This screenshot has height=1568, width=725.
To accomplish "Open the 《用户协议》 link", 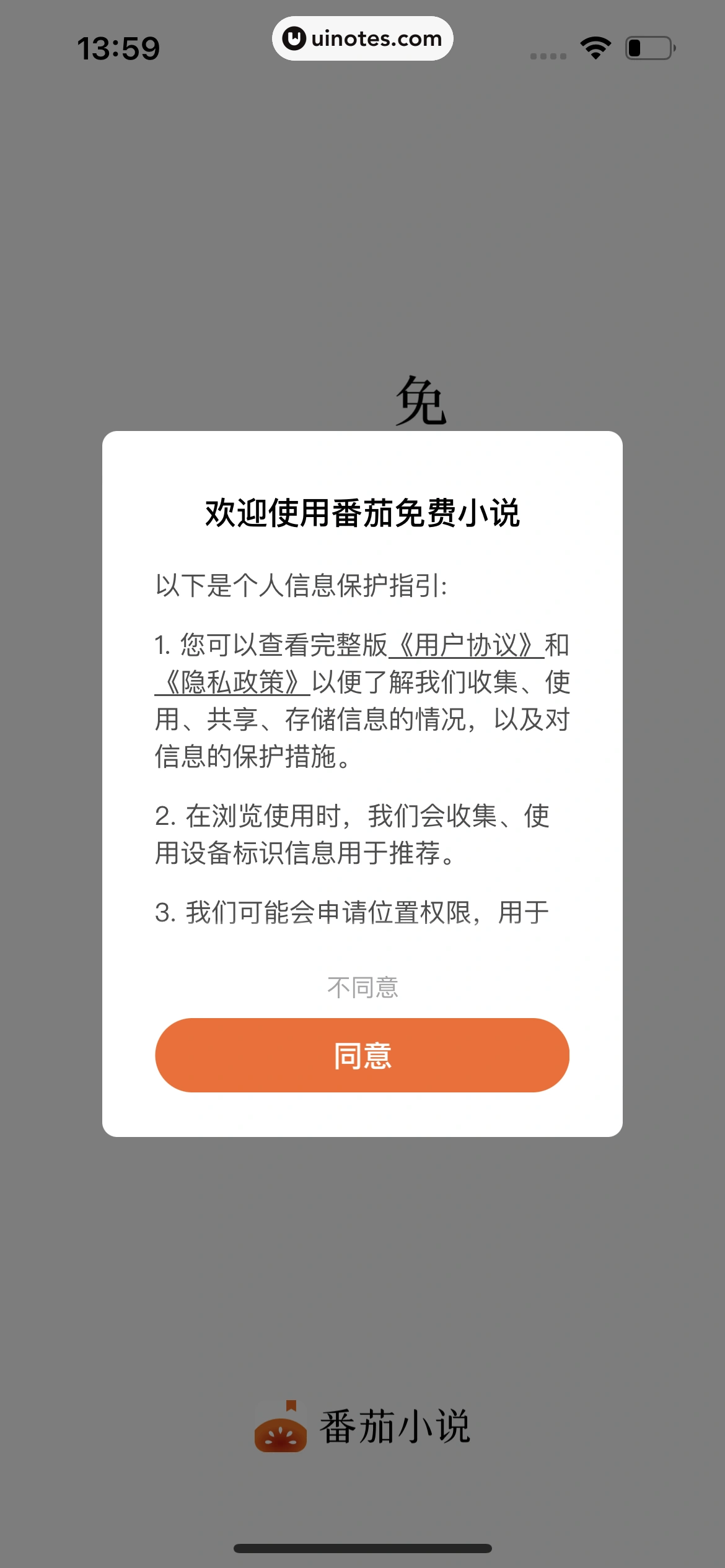I will pyautogui.click(x=466, y=645).
